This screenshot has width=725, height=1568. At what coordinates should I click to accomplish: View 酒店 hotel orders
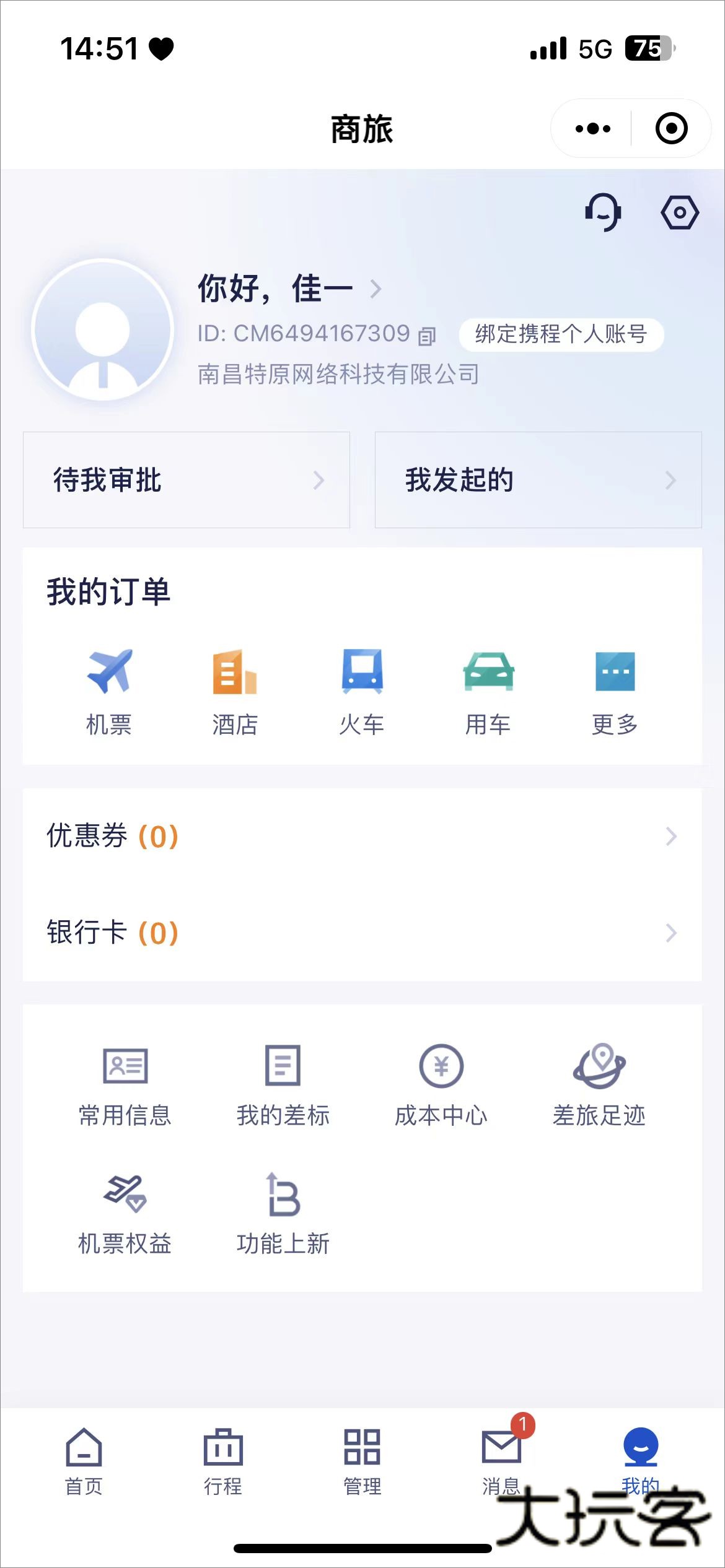tap(235, 691)
